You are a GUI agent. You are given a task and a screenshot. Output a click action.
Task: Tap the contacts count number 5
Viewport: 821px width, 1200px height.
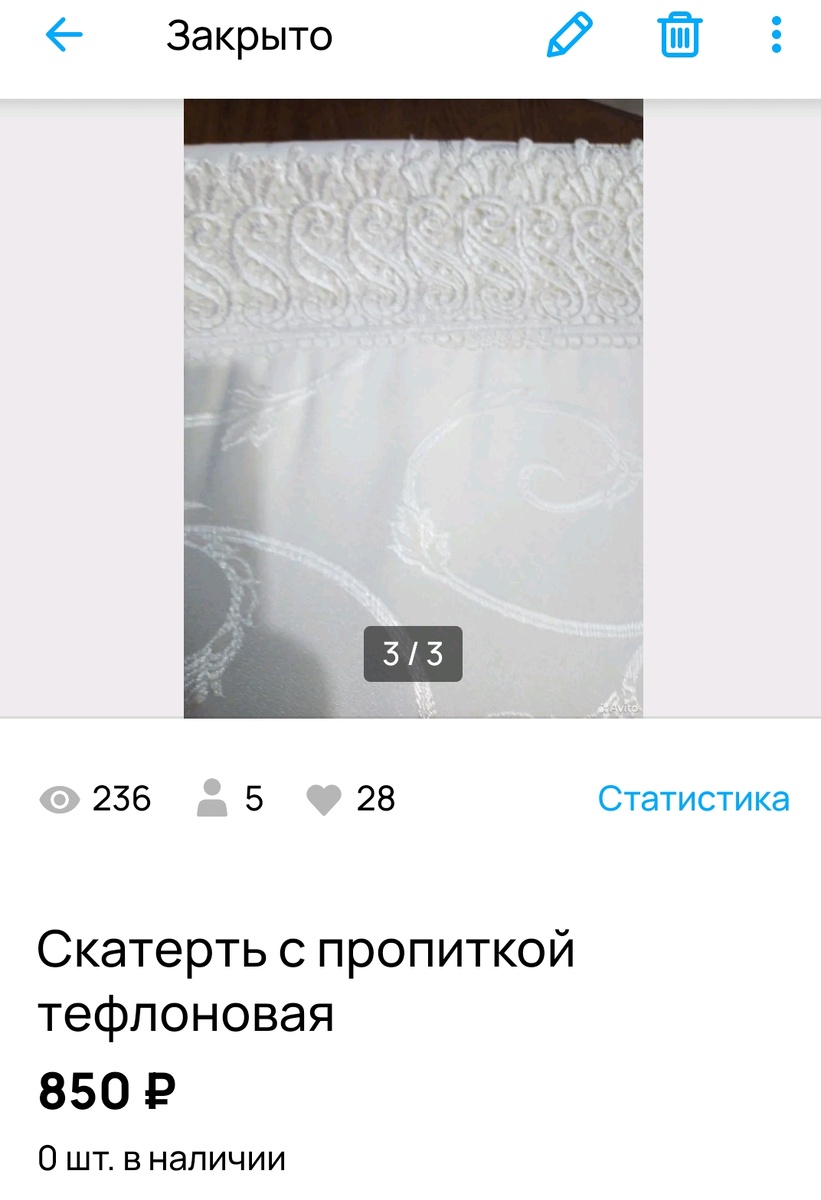255,799
